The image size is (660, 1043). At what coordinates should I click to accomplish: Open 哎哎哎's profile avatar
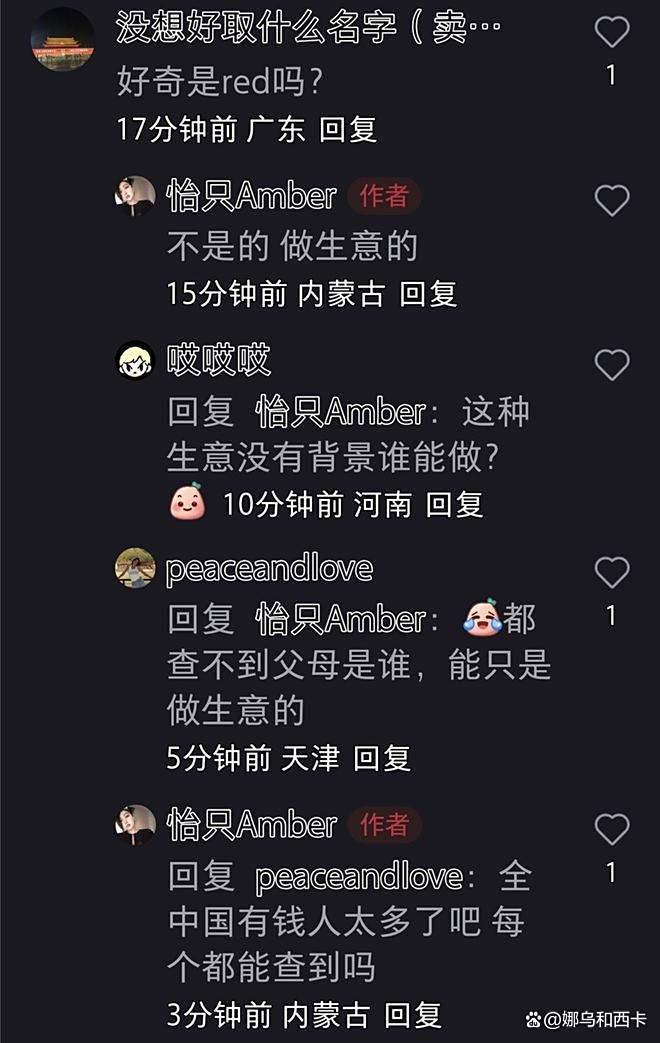[x=136, y=360]
